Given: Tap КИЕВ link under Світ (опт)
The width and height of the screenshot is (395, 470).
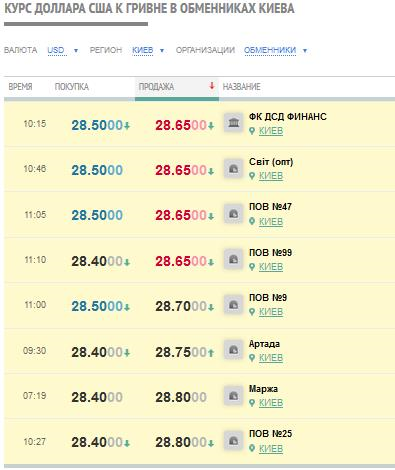Looking at the screenshot, I should (271, 176).
